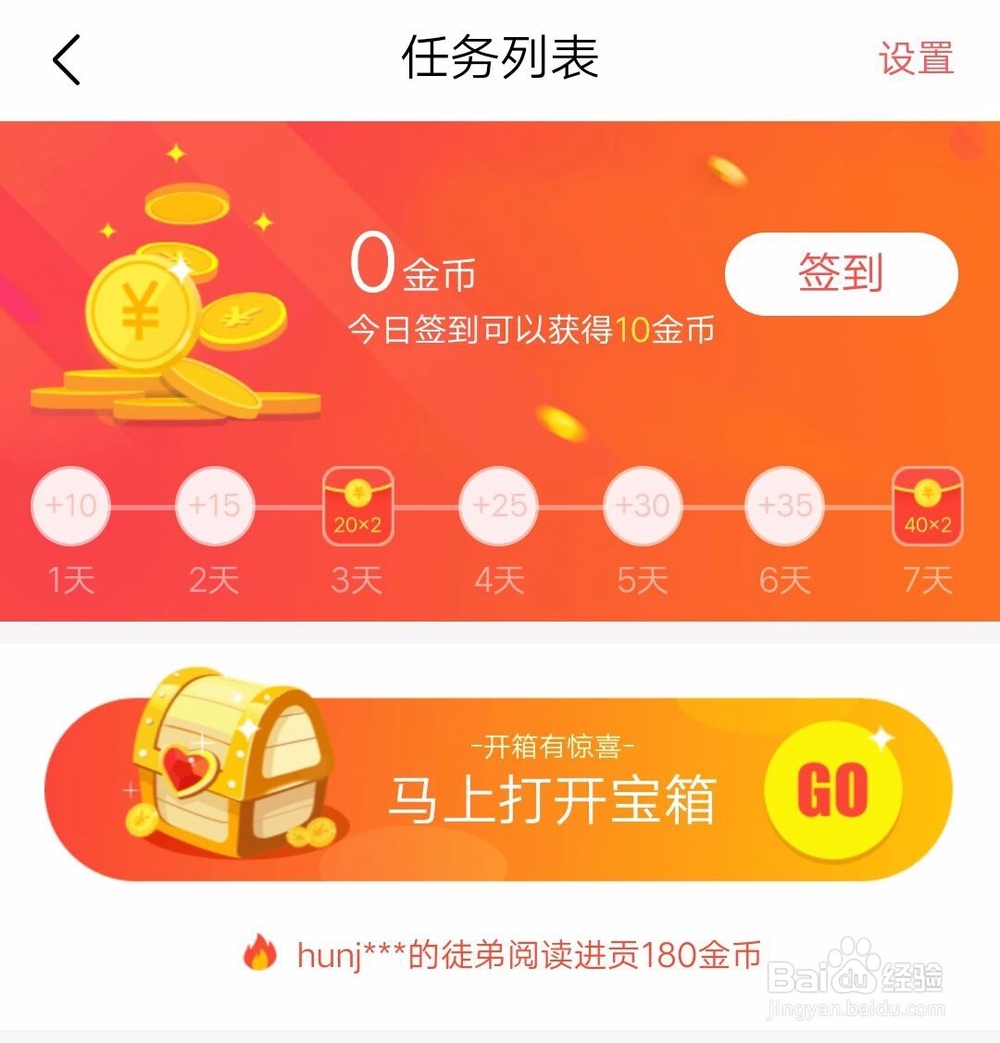Open the day 3 red envelope reward
The image size is (1000, 1043).
coord(357,505)
